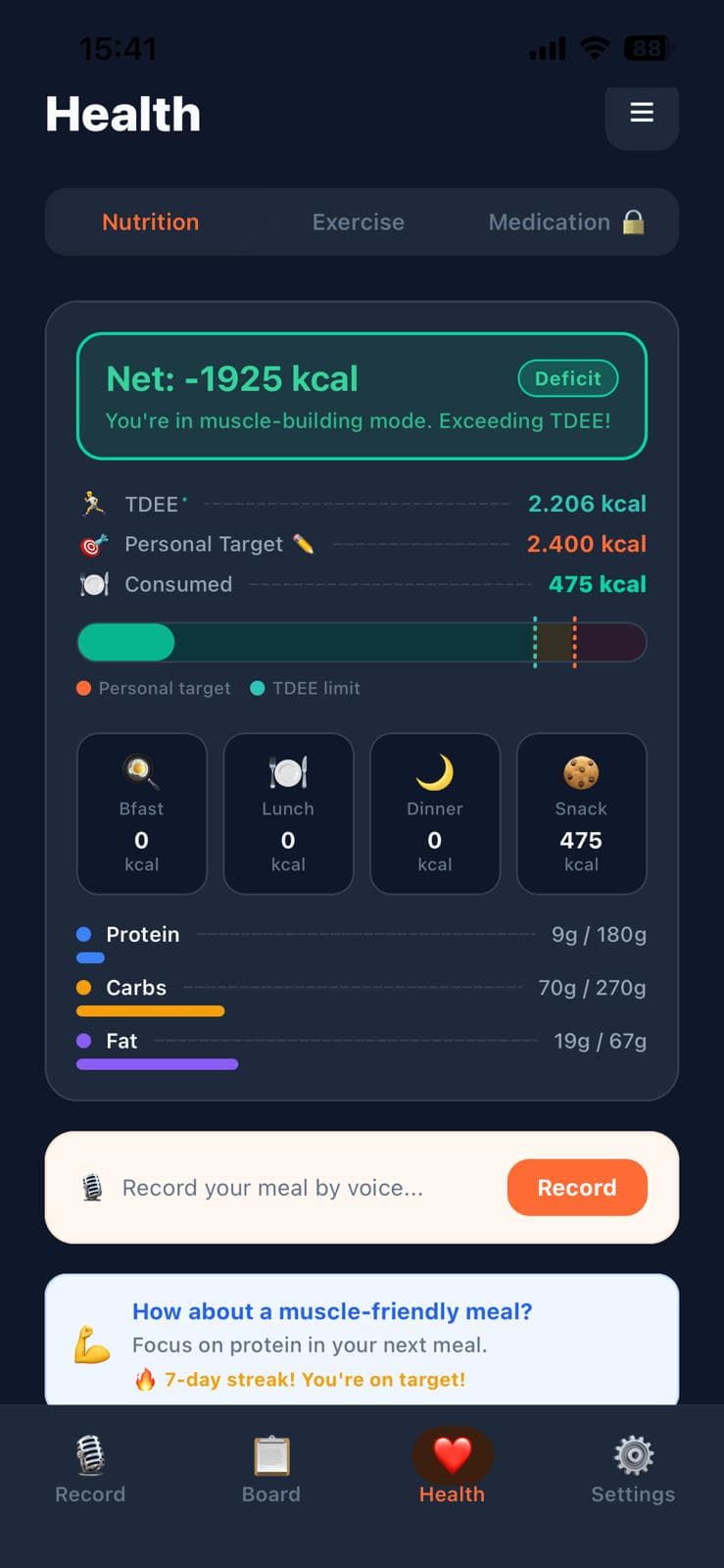The image size is (724, 1568).
Task: Switch to the Exercise tab
Action: [x=358, y=222]
